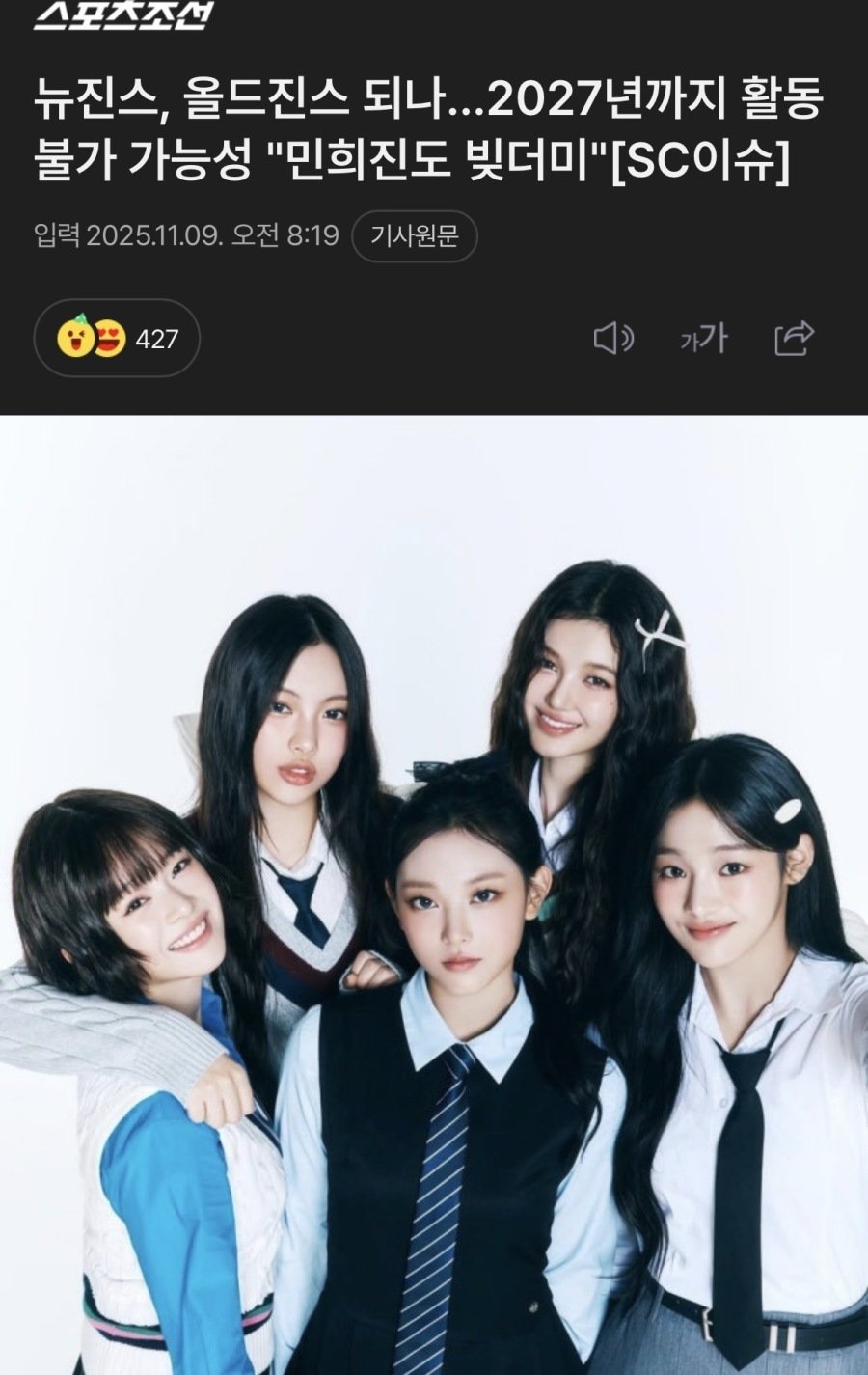Change font size with the 가가 icon
The height and width of the screenshot is (1375, 868).
tap(703, 339)
